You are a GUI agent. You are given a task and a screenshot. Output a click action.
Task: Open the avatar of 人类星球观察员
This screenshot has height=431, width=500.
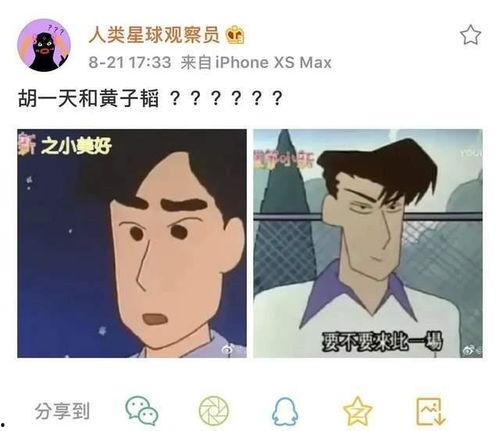click(x=44, y=45)
